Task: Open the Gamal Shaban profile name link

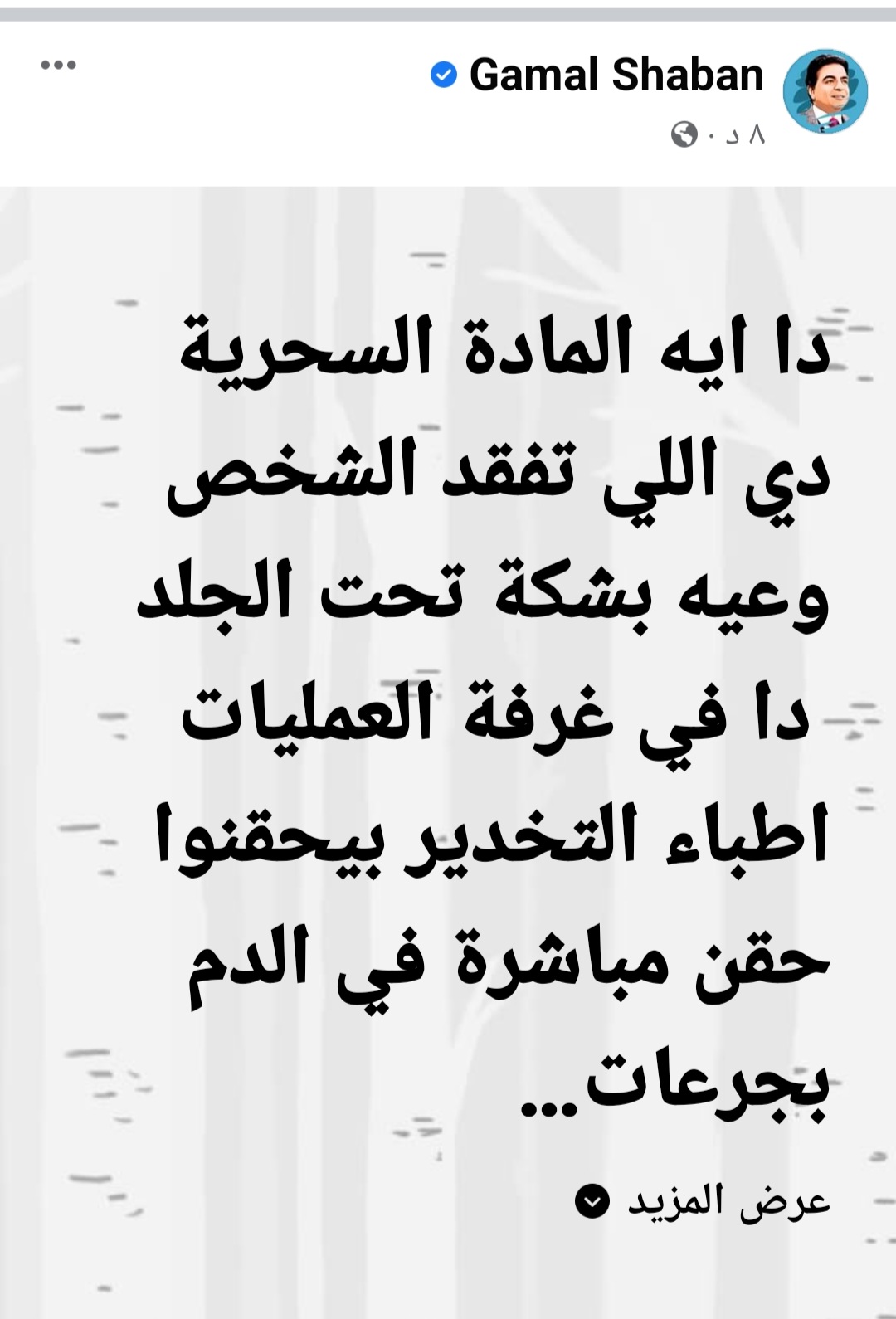Action: (x=616, y=75)
